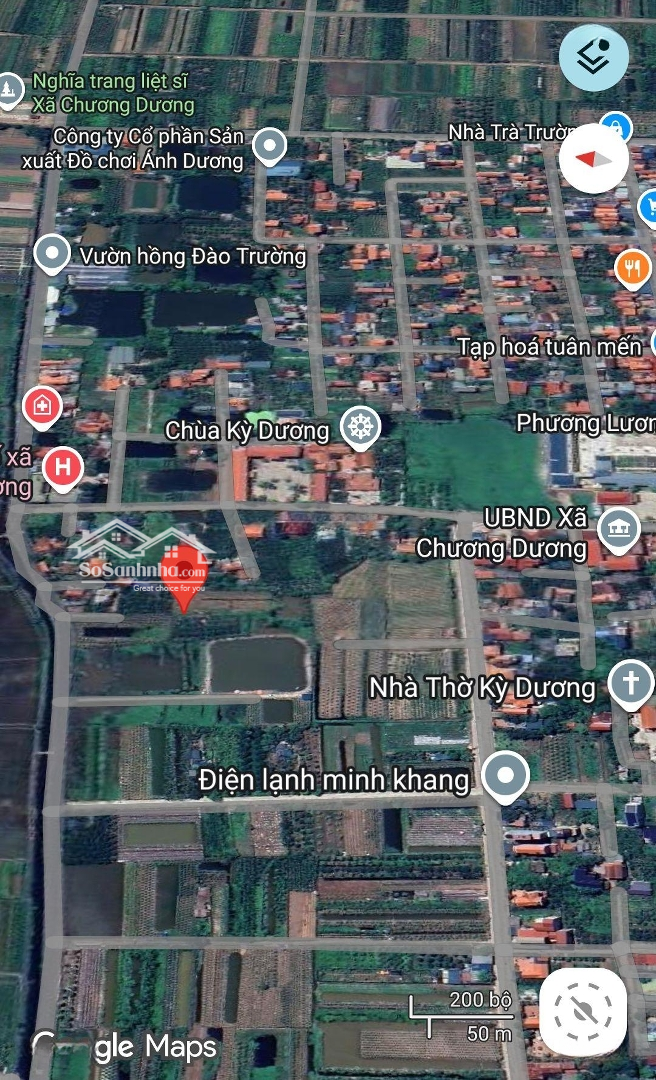The image size is (656, 1080).
Task: Select the Điện lạnh minh khang pin
Action: tap(505, 776)
